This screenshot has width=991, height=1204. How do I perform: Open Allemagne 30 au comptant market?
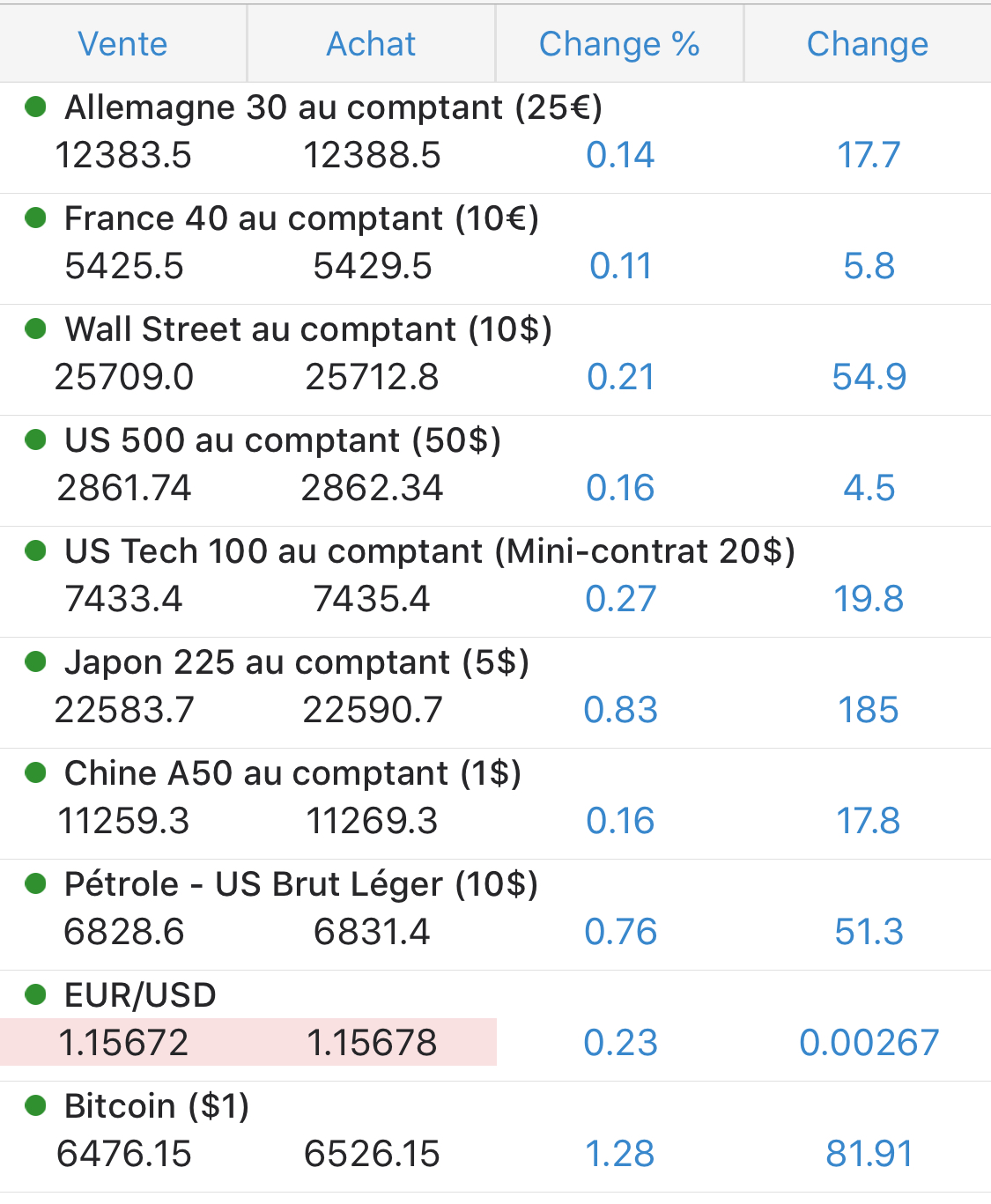tap(333, 108)
